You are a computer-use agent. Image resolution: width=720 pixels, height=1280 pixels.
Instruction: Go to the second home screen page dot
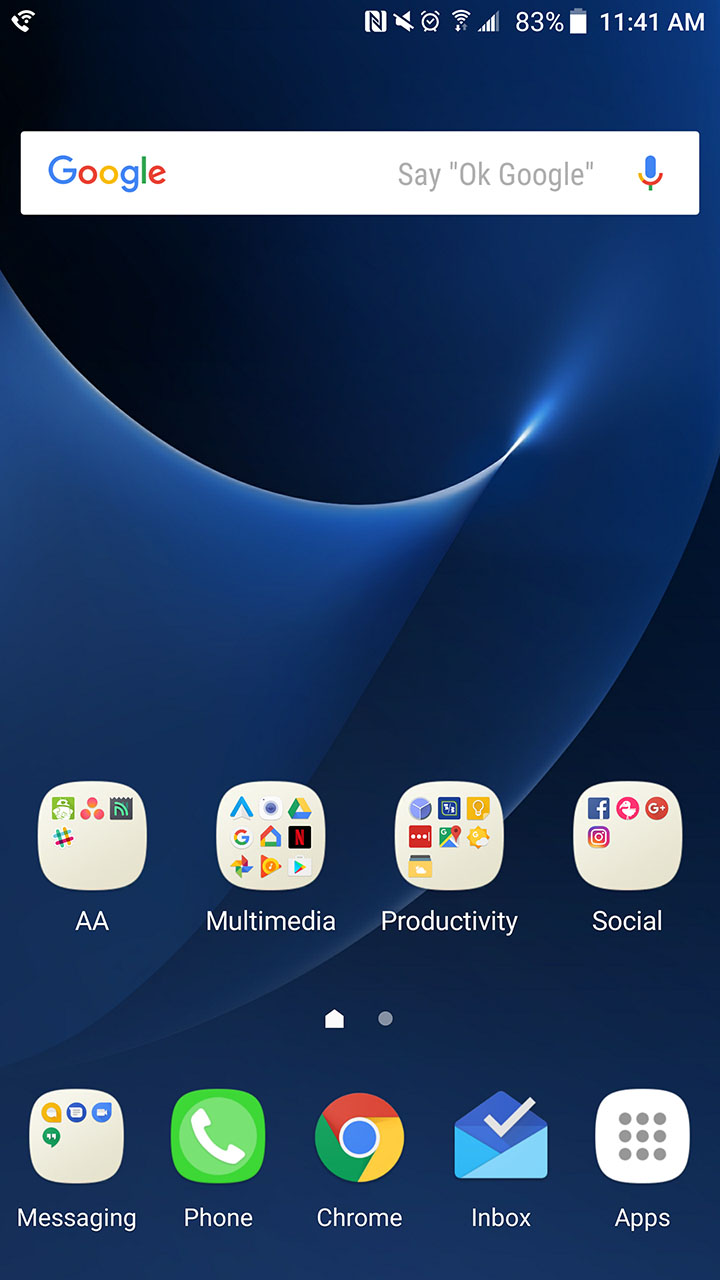(x=385, y=1019)
